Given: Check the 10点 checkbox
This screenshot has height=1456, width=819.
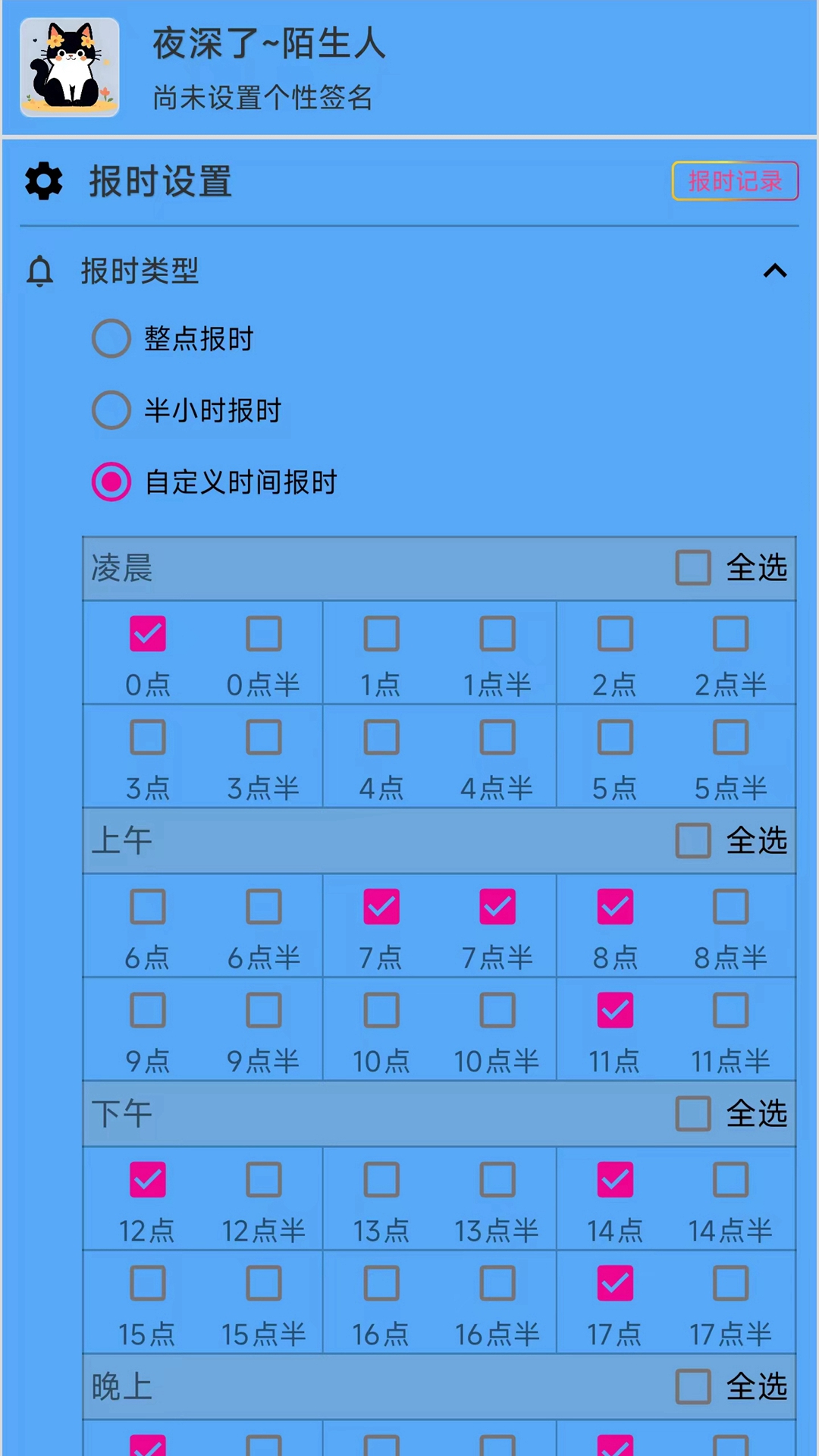Looking at the screenshot, I should [381, 1010].
